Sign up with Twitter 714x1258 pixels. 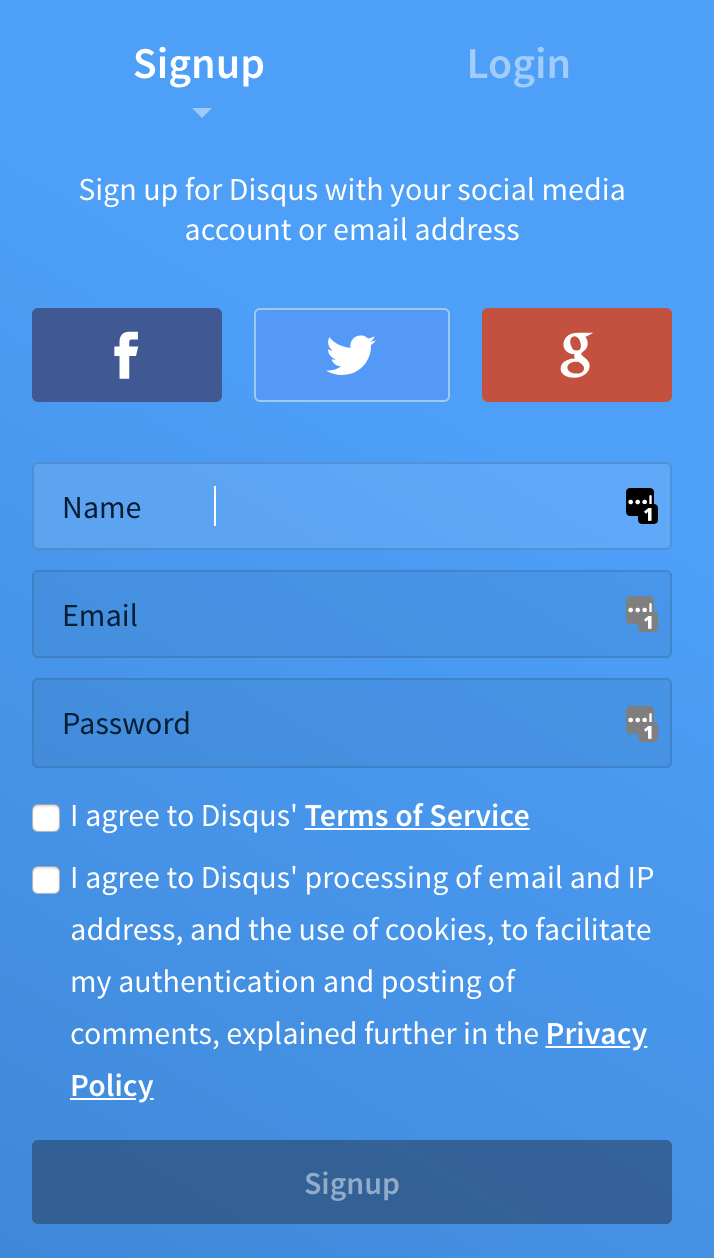[x=352, y=355]
